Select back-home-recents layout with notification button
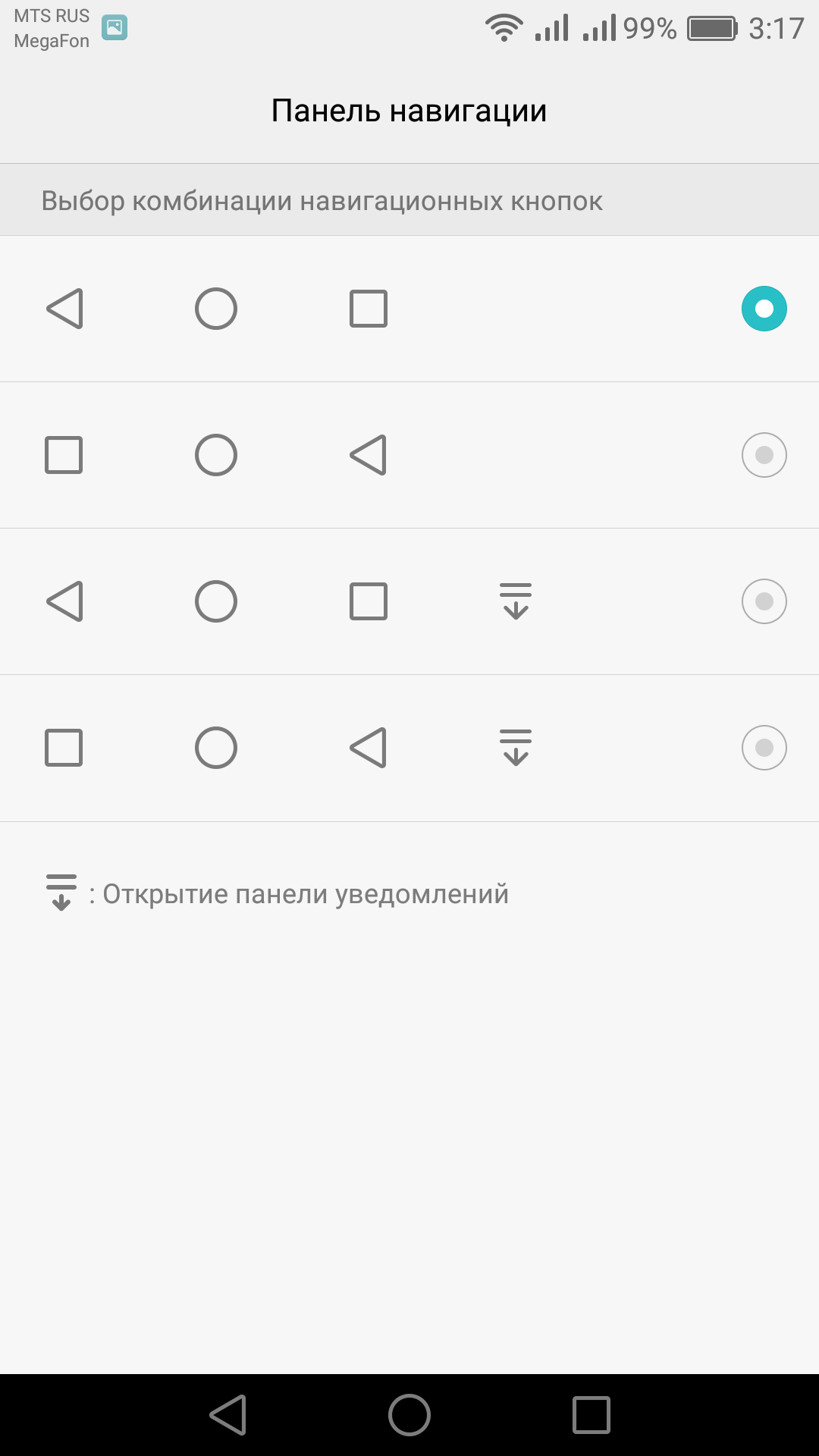Viewport: 819px width, 1456px height. click(409, 601)
